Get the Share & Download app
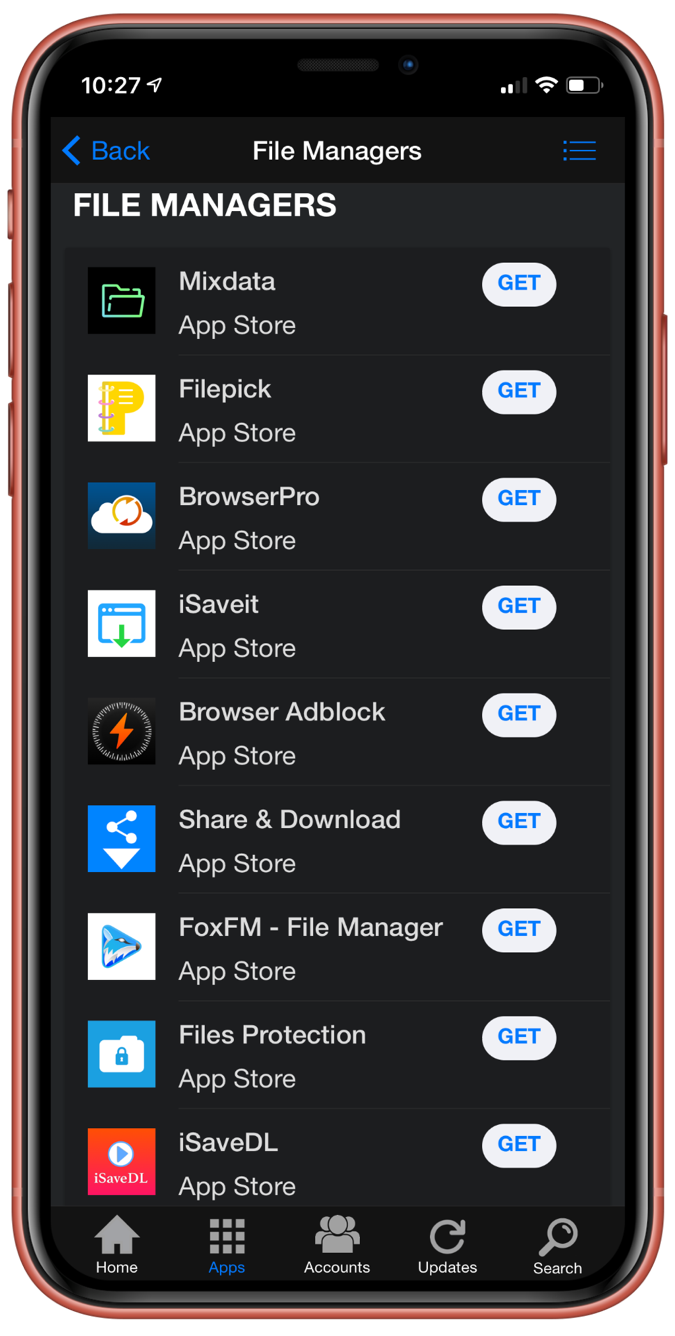 (519, 822)
